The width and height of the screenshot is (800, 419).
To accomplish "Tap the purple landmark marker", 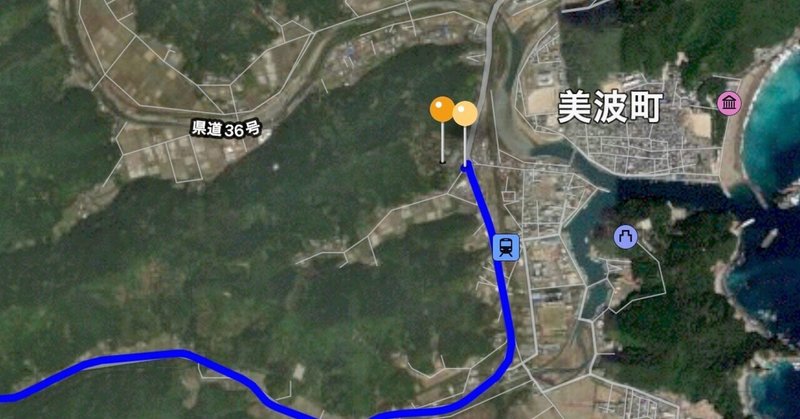I will [x=627, y=237].
